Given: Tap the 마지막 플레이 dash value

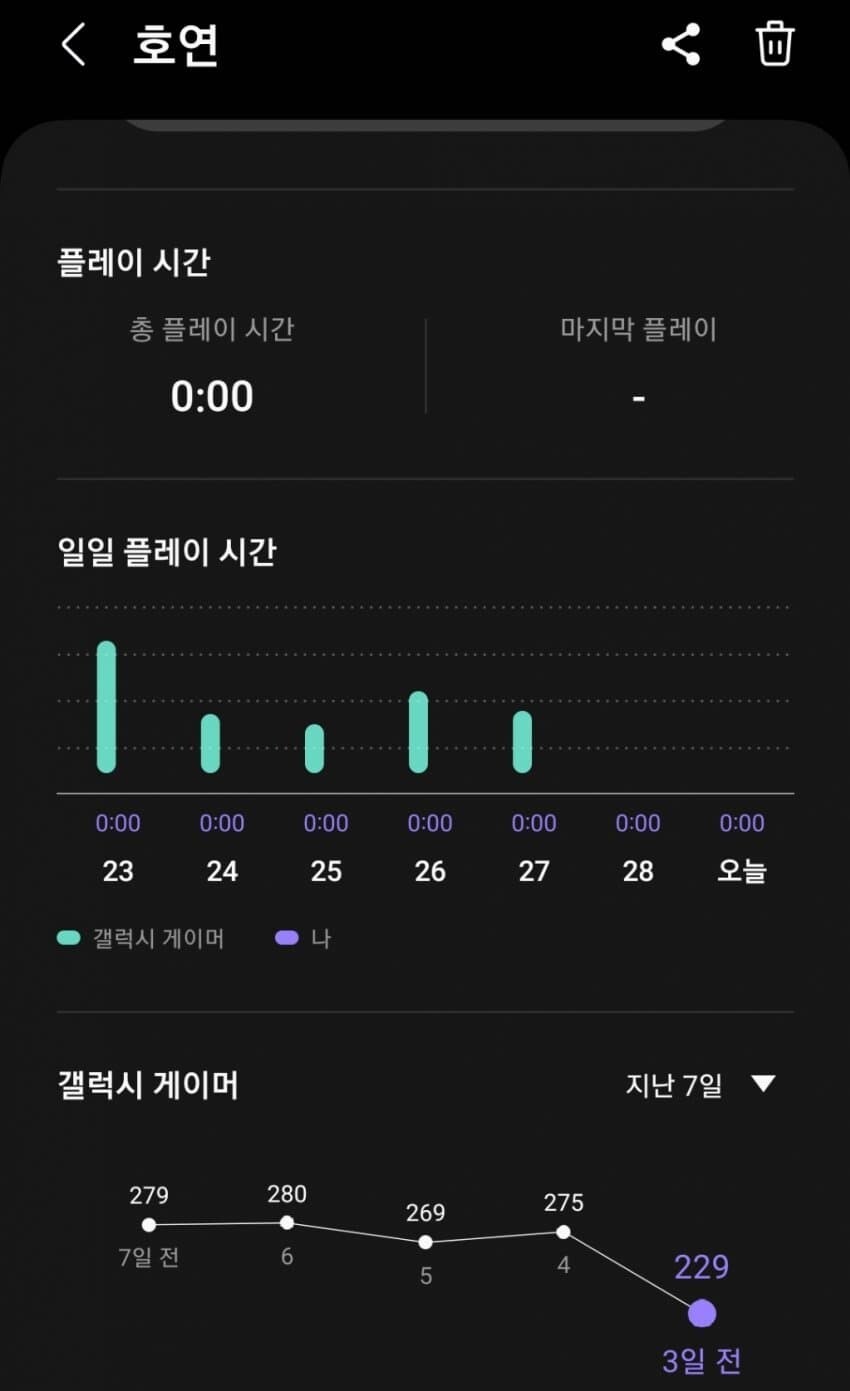Looking at the screenshot, I should click(x=637, y=396).
